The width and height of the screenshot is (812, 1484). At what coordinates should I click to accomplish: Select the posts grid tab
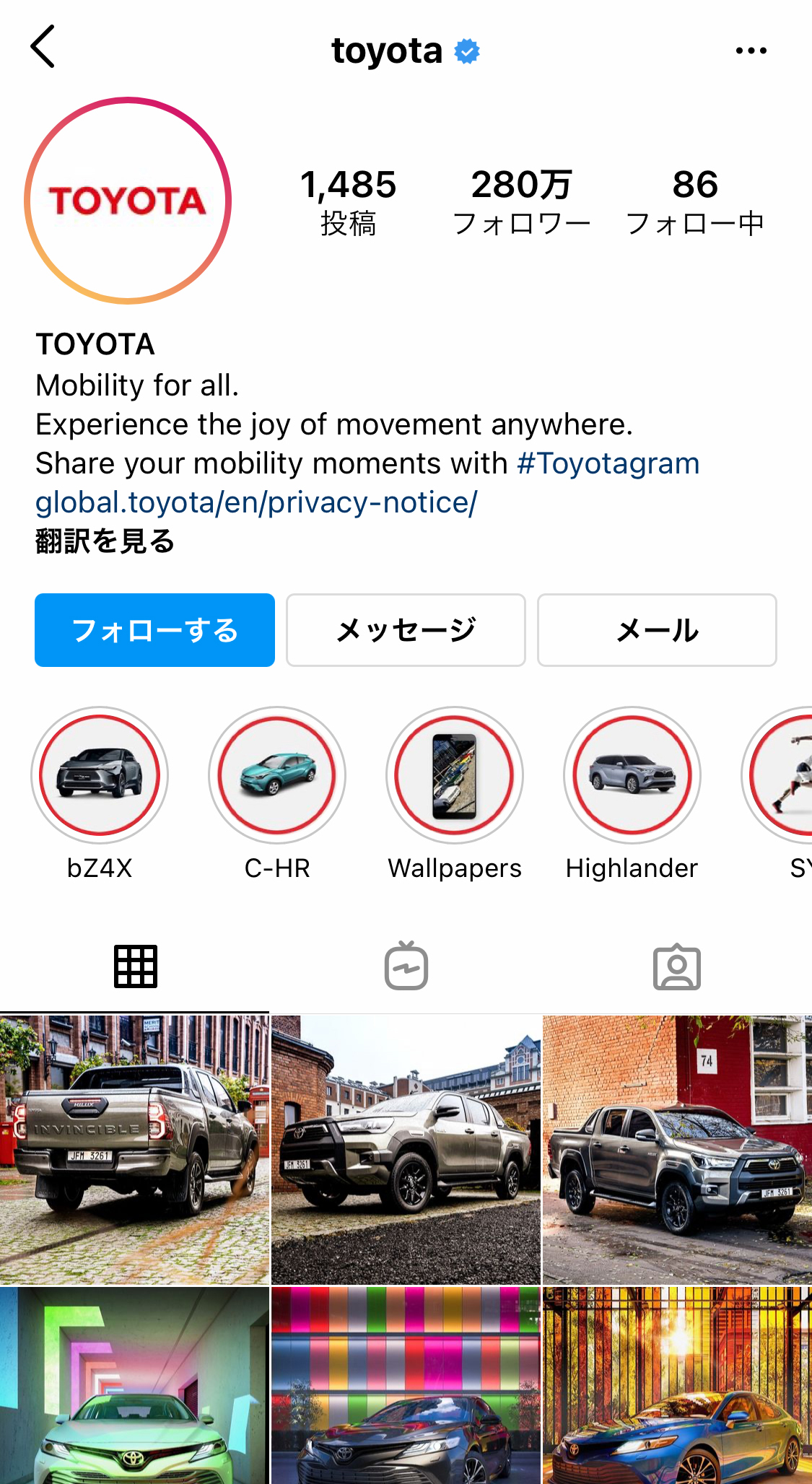(135, 966)
